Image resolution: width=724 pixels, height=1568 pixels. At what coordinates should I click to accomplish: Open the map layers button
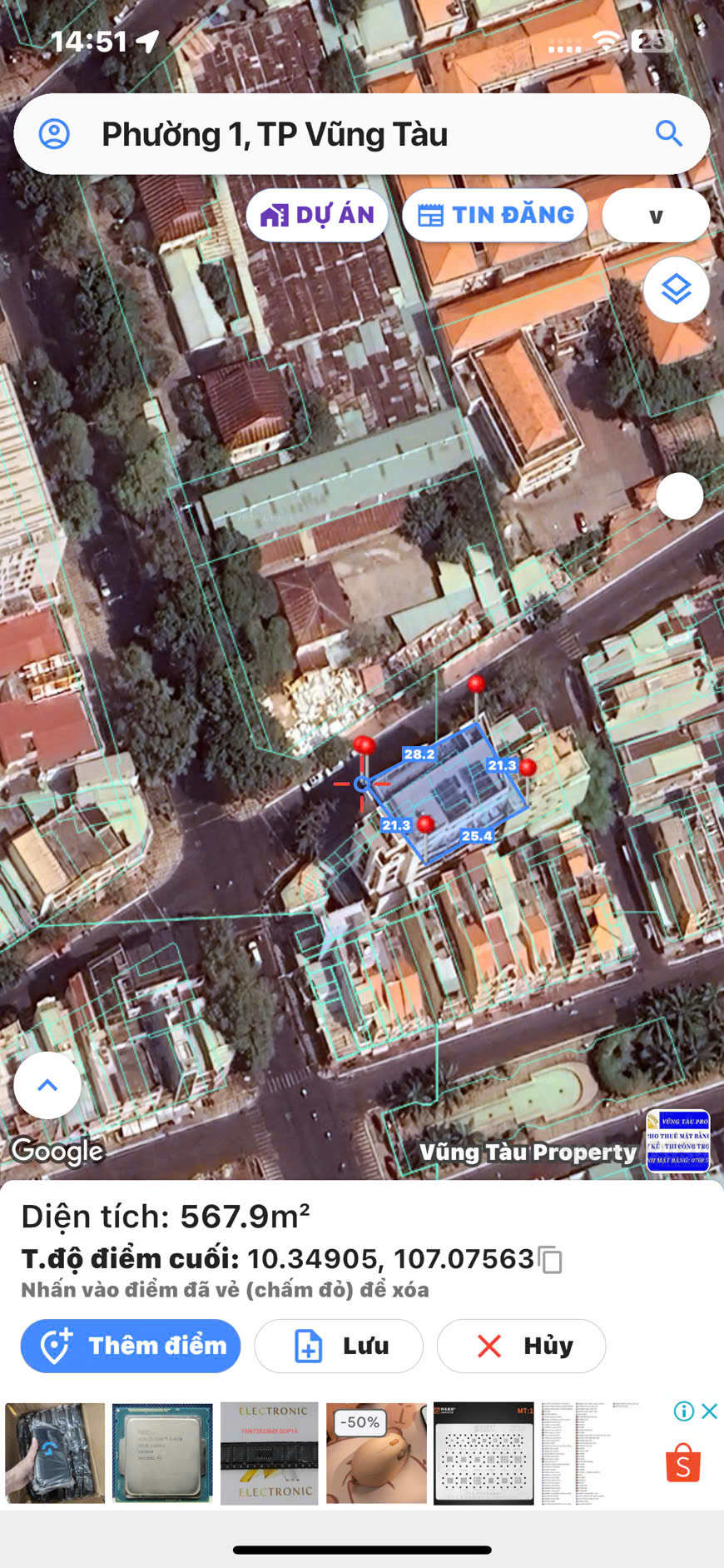(676, 290)
